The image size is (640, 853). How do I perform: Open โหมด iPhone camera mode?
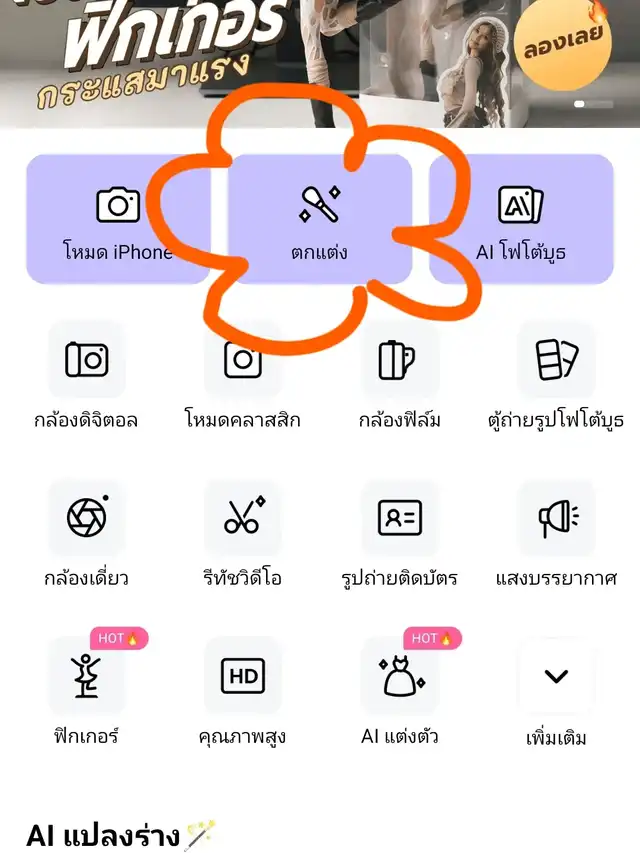point(117,219)
